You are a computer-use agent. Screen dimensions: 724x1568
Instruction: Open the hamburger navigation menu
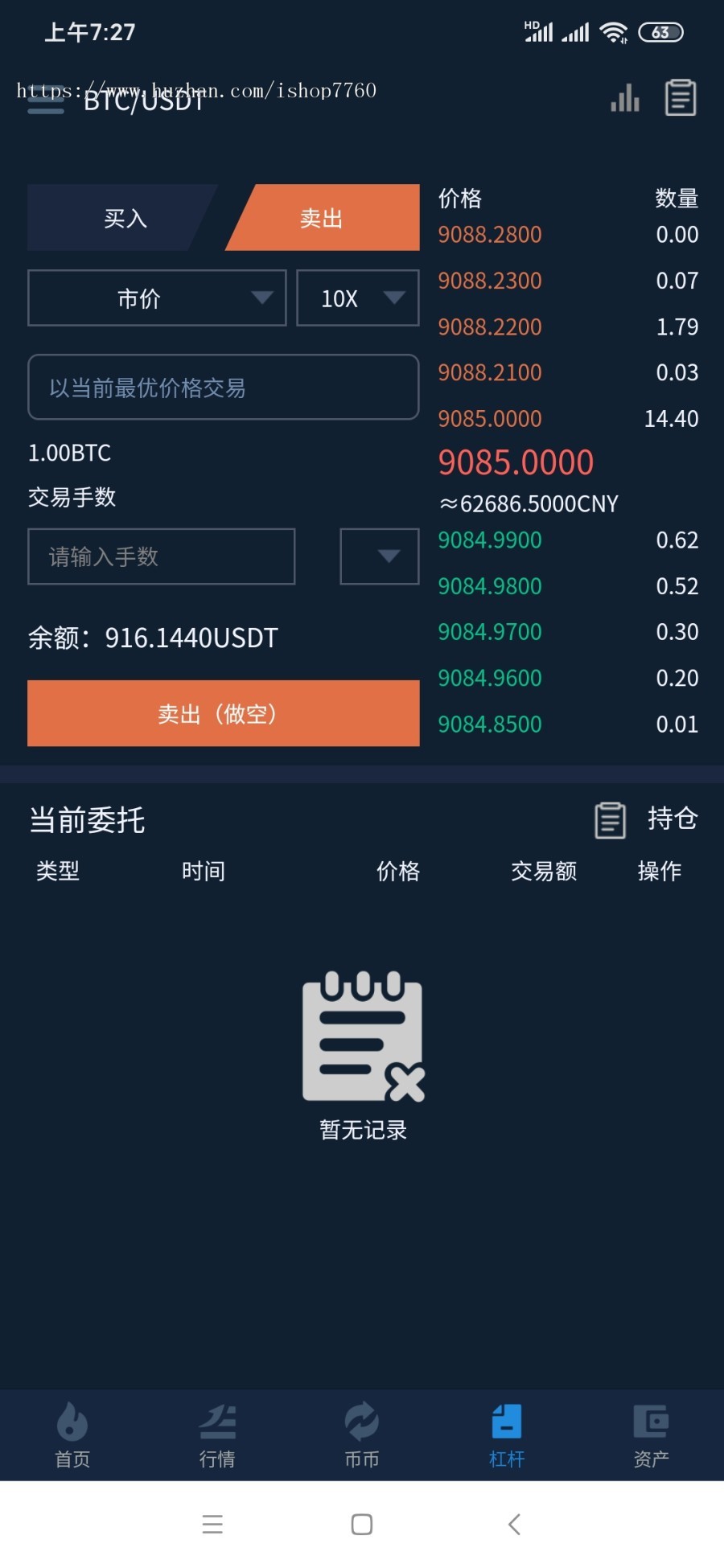coord(45,98)
